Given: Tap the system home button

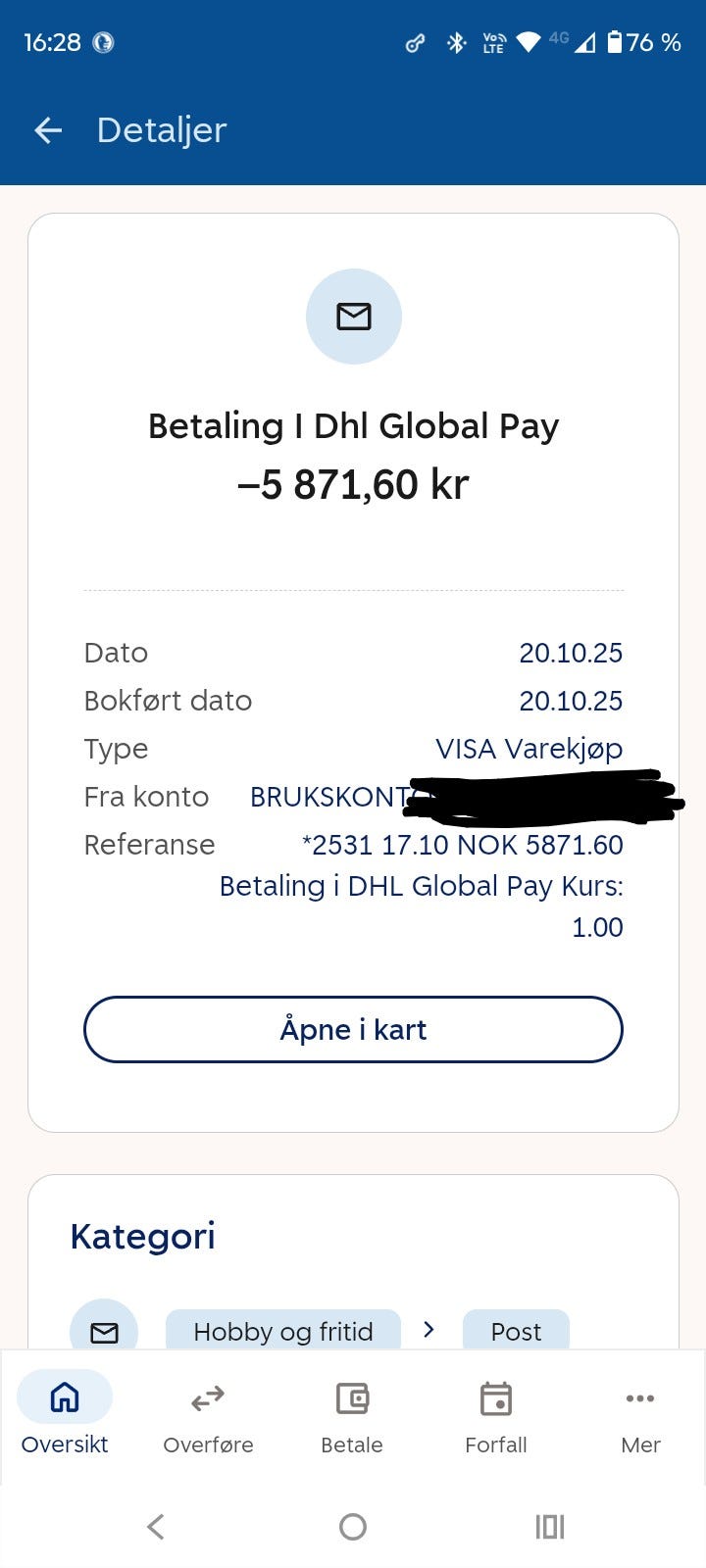Looking at the screenshot, I should click(353, 1526).
